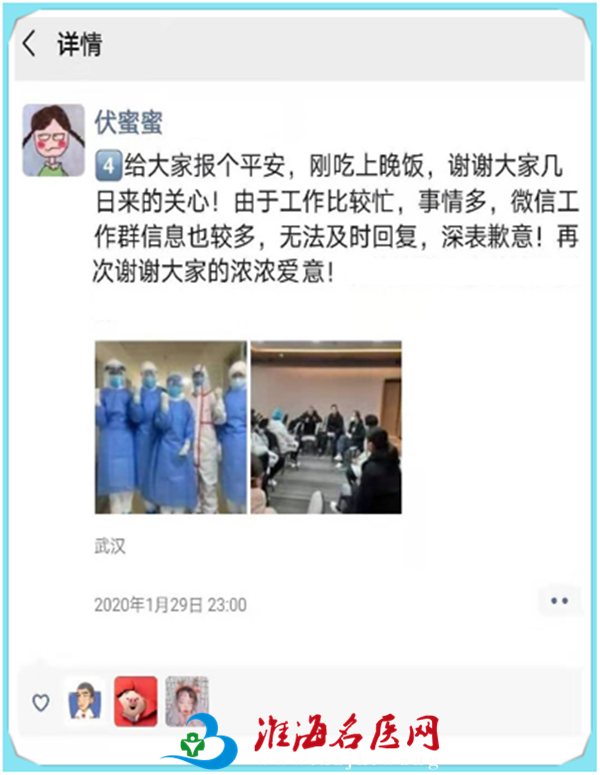Open 伏蜜蜜's profile avatar

pos(53,138)
